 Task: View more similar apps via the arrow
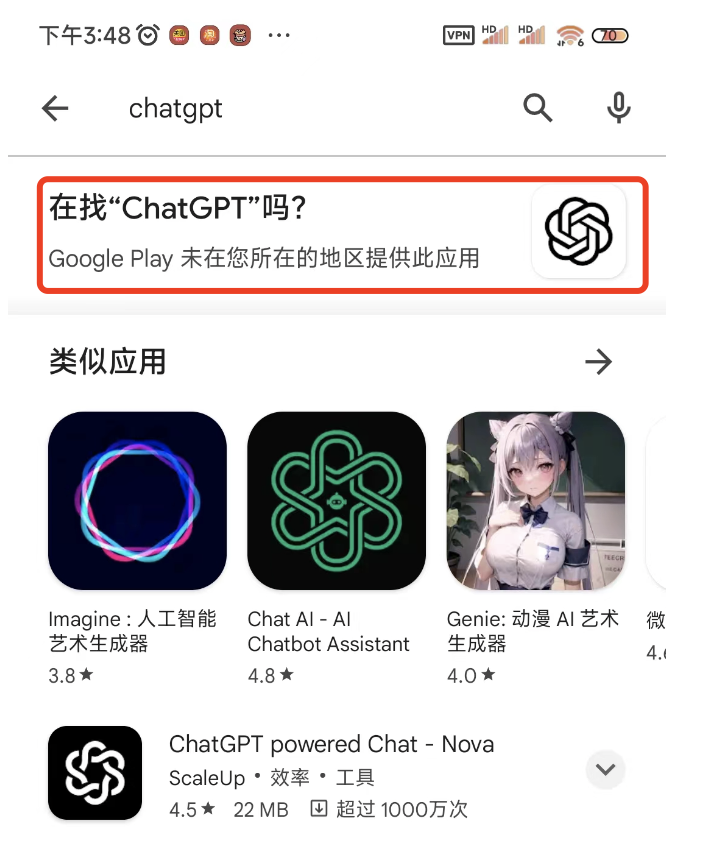pyautogui.click(x=598, y=362)
